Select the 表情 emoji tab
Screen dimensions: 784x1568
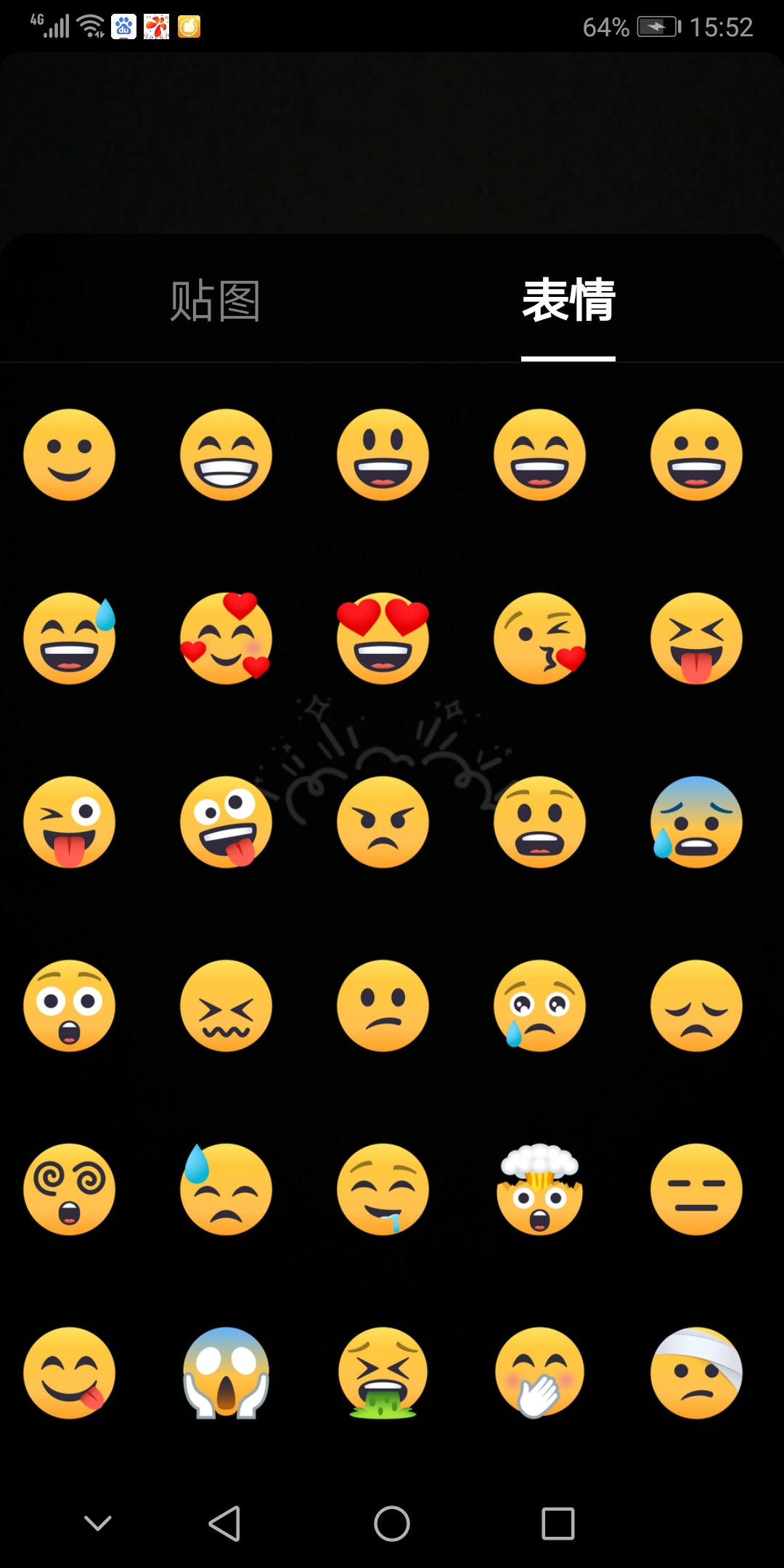tap(568, 301)
